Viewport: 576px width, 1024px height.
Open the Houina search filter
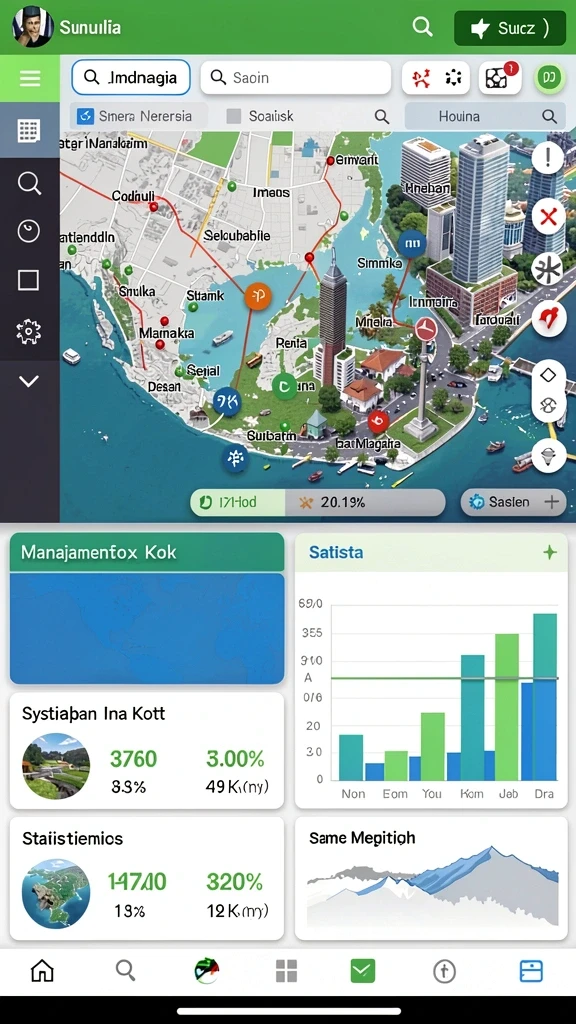pyautogui.click(x=485, y=116)
